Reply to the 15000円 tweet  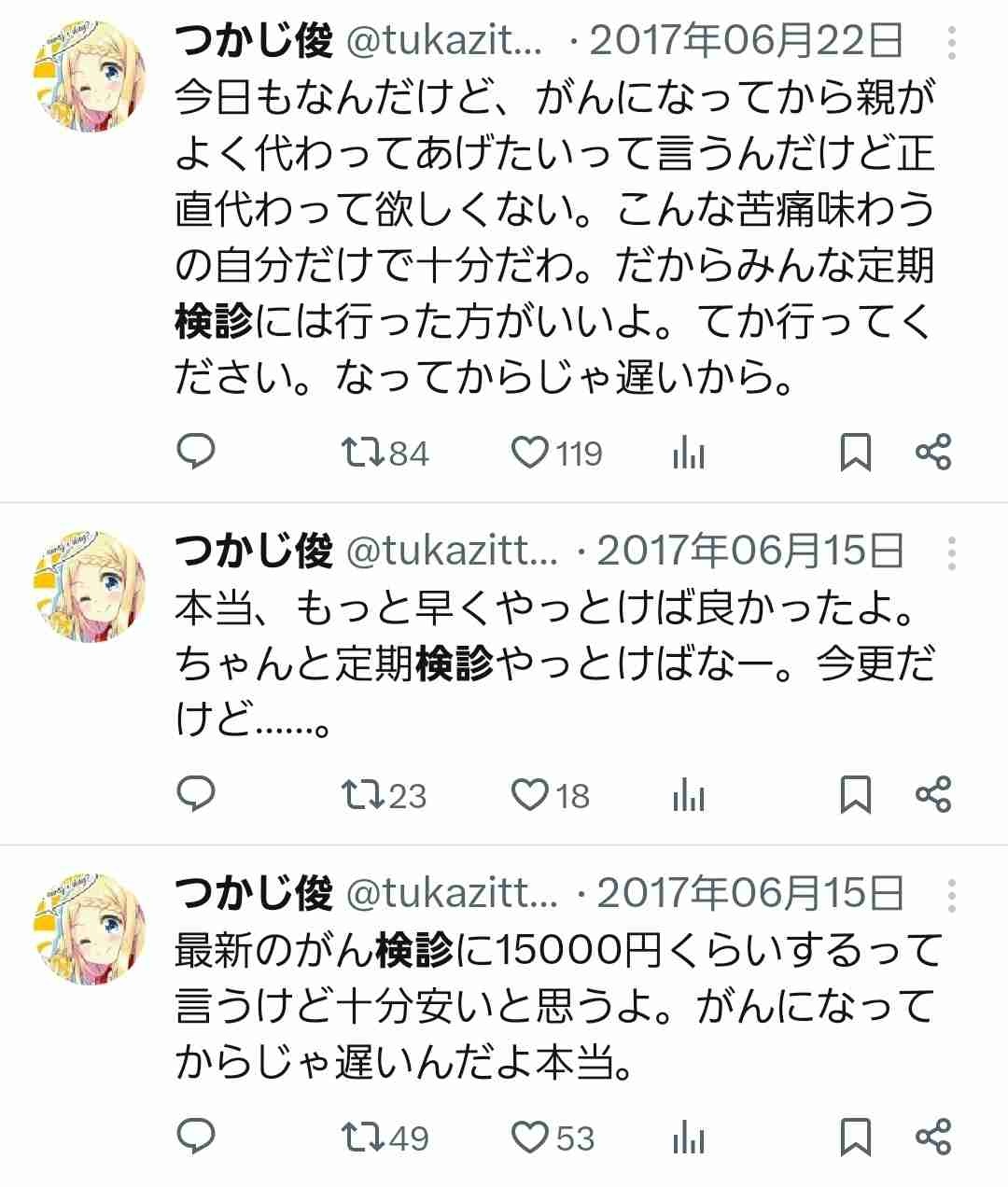[196, 1138]
